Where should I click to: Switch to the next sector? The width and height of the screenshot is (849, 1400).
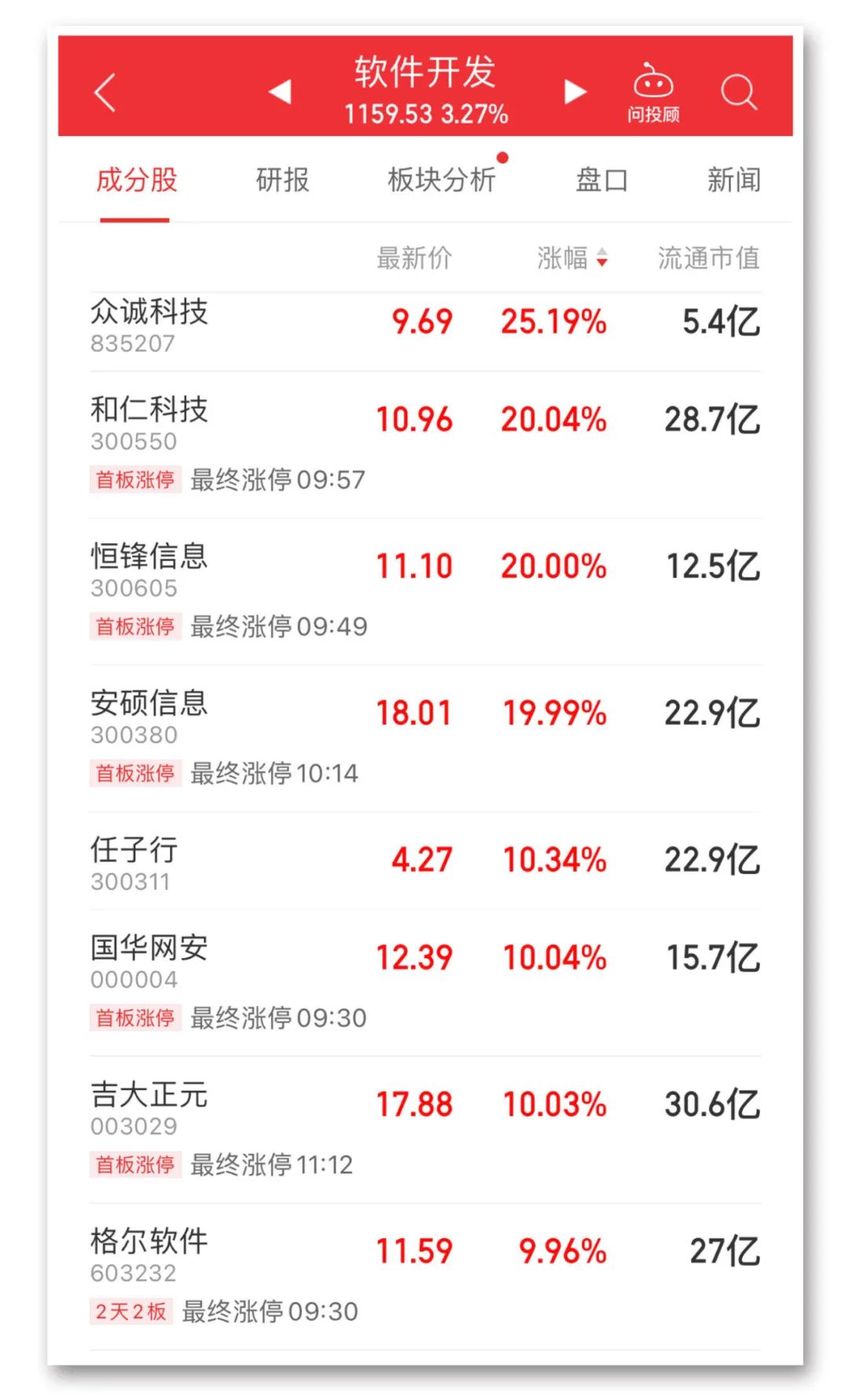575,91
